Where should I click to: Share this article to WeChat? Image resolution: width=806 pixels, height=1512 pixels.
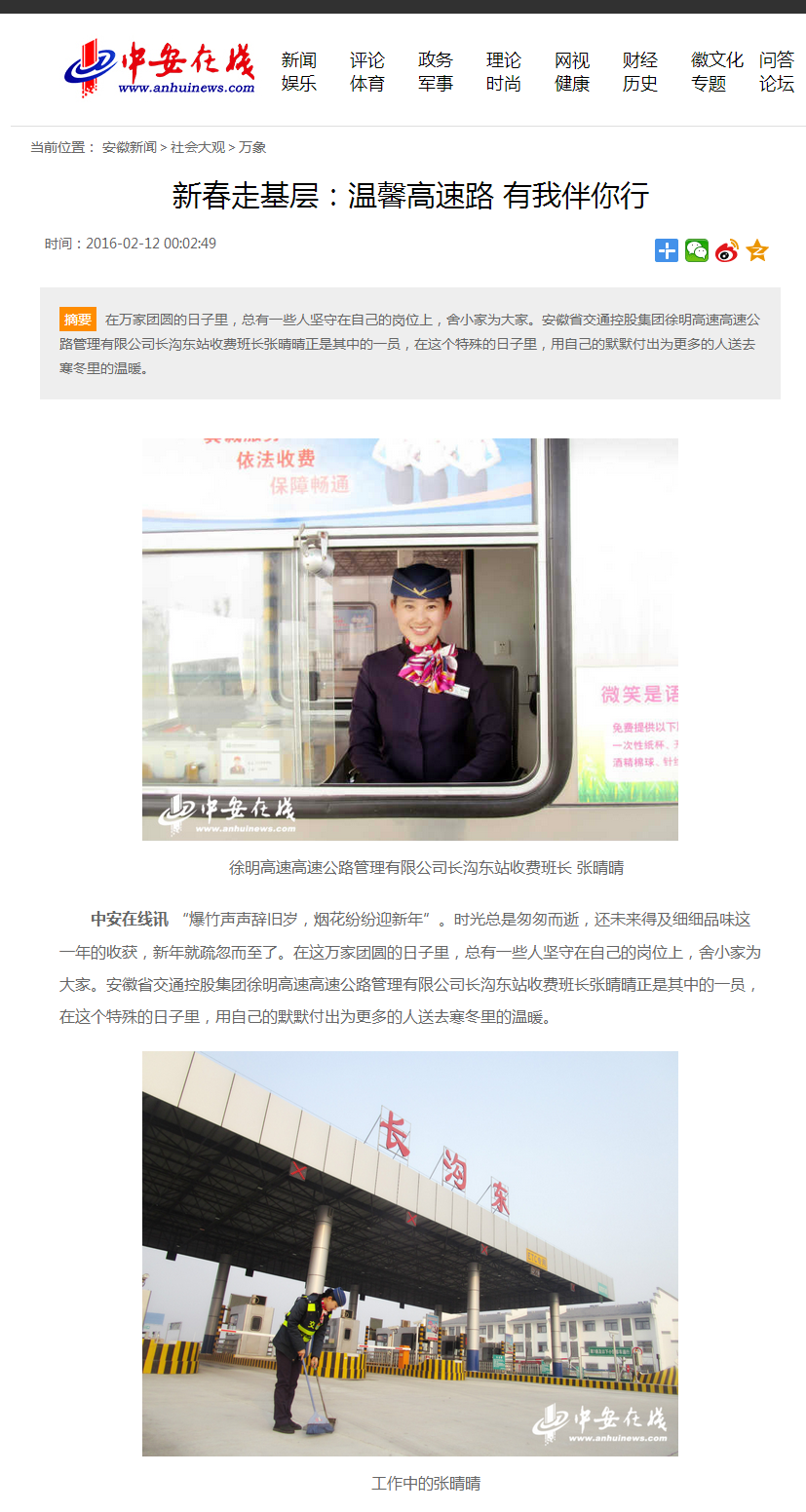(697, 250)
